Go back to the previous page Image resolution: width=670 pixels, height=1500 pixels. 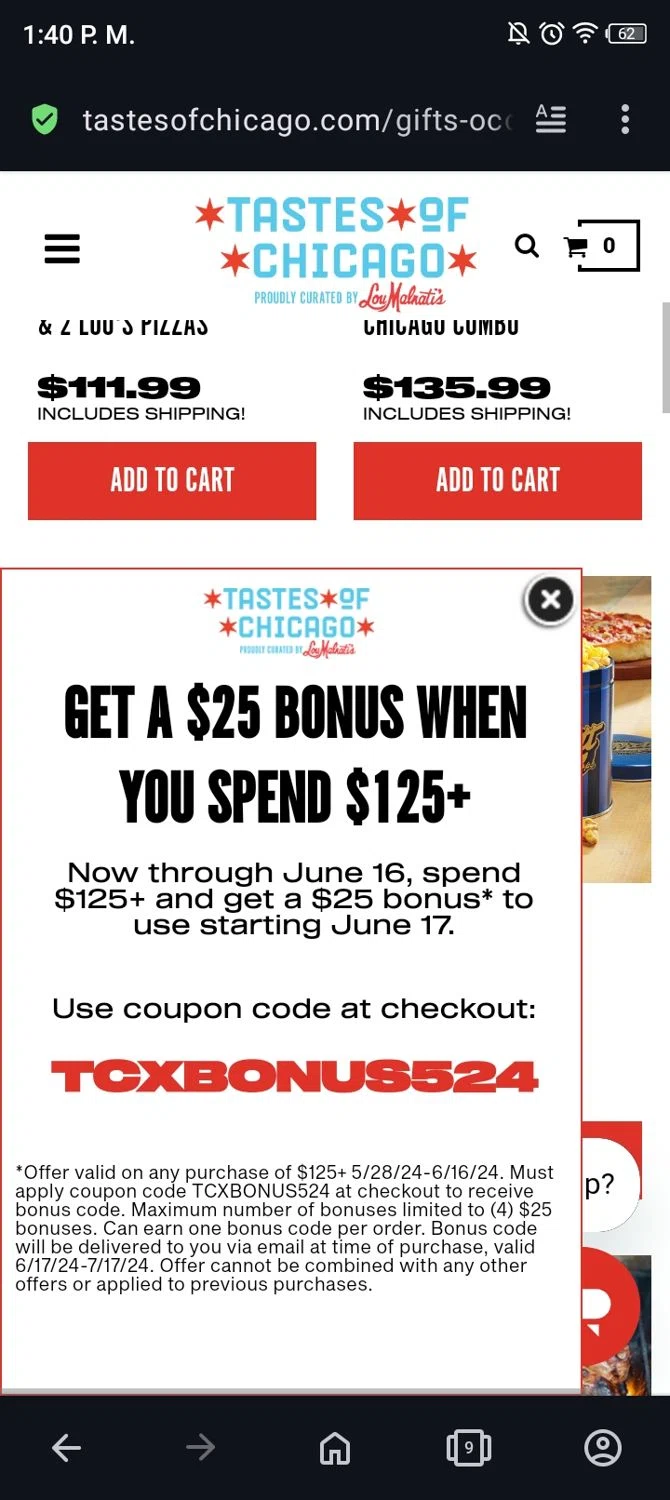[66, 1447]
